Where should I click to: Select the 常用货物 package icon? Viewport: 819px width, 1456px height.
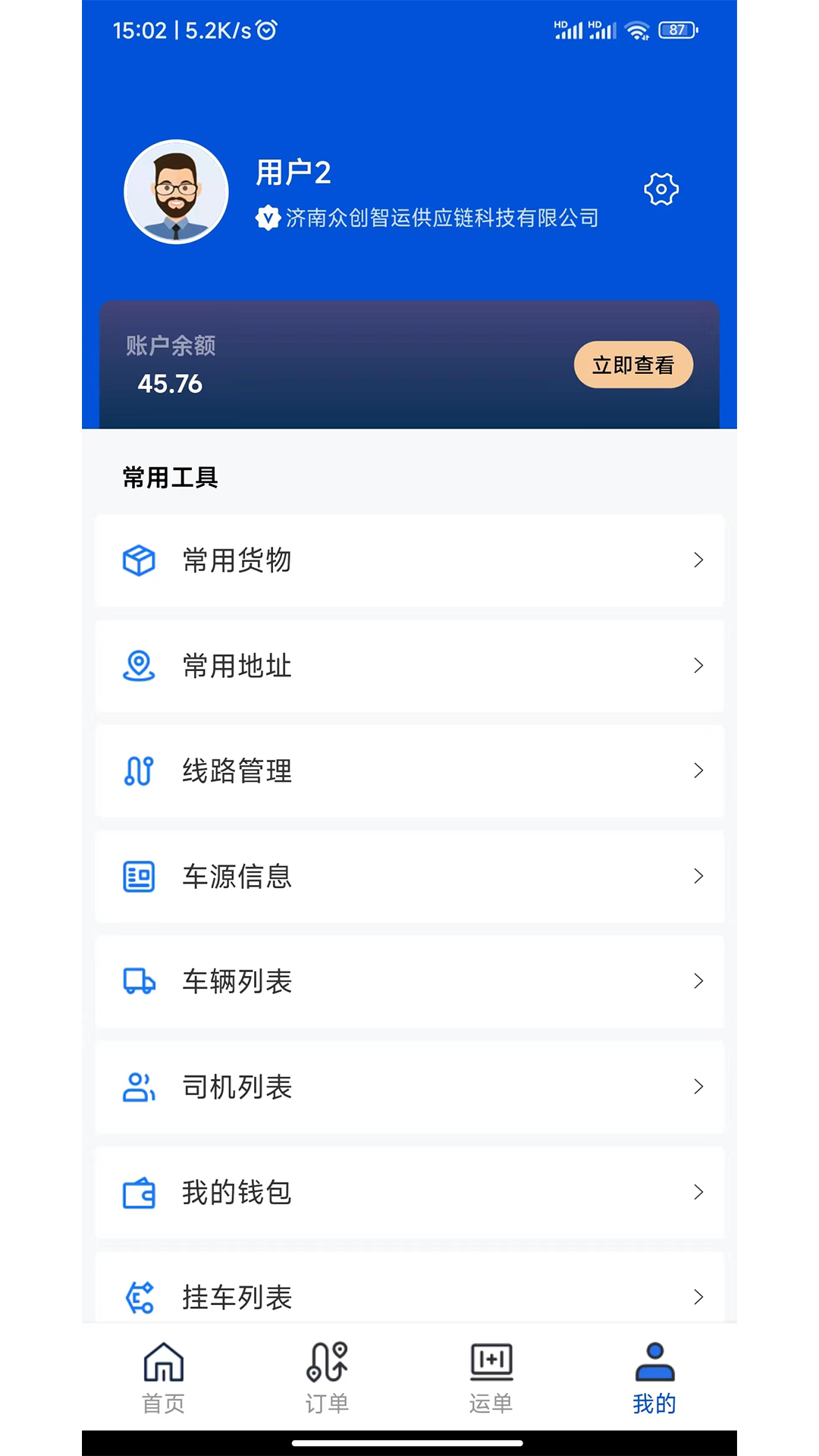click(x=139, y=560)
